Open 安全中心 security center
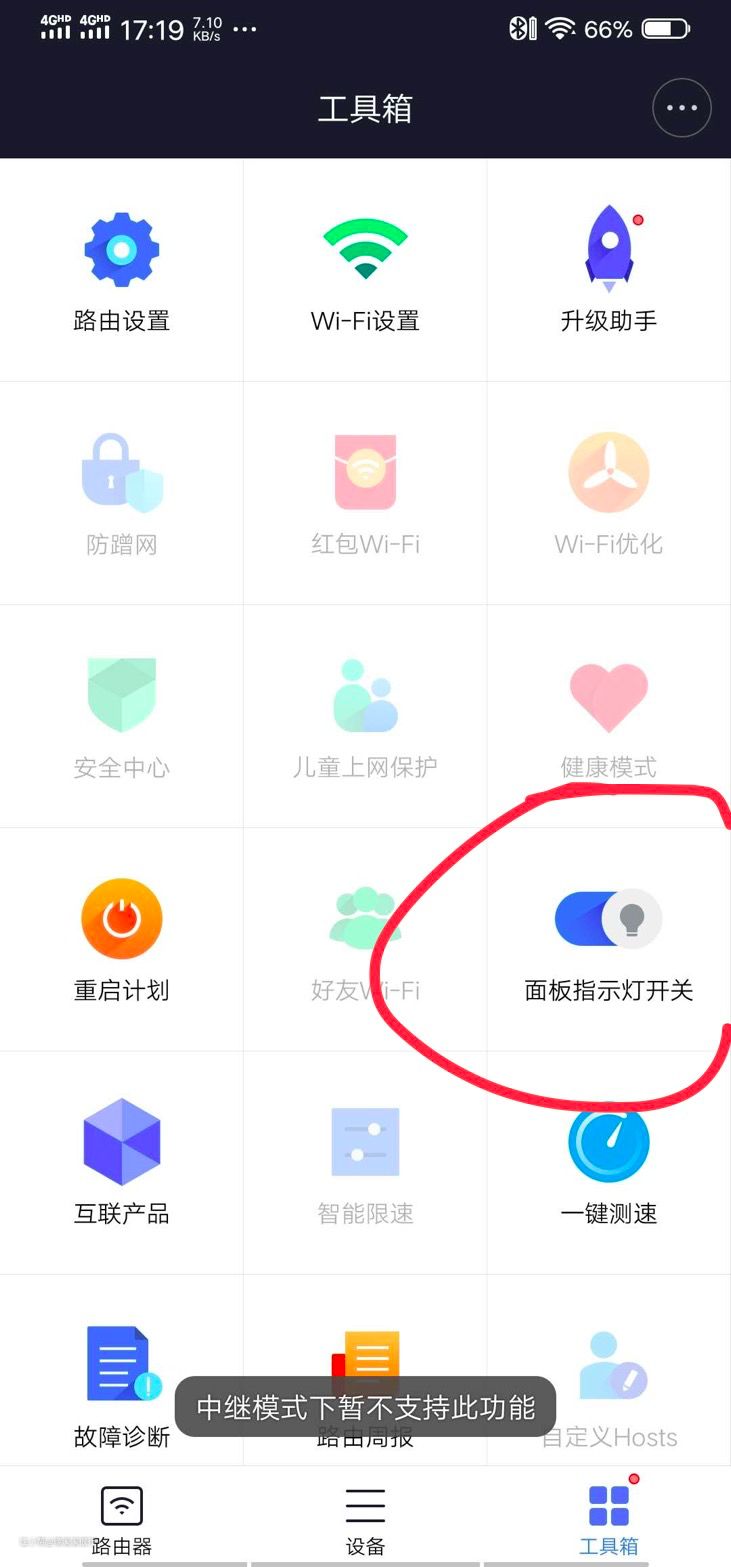Viewport: 731px width, 1567px height. click(121, 716)
